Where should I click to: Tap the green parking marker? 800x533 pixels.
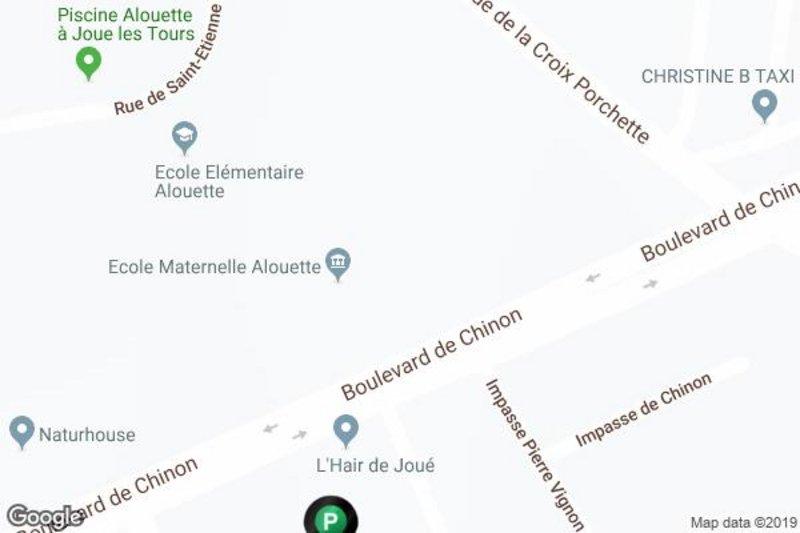[x=329, y=519]
